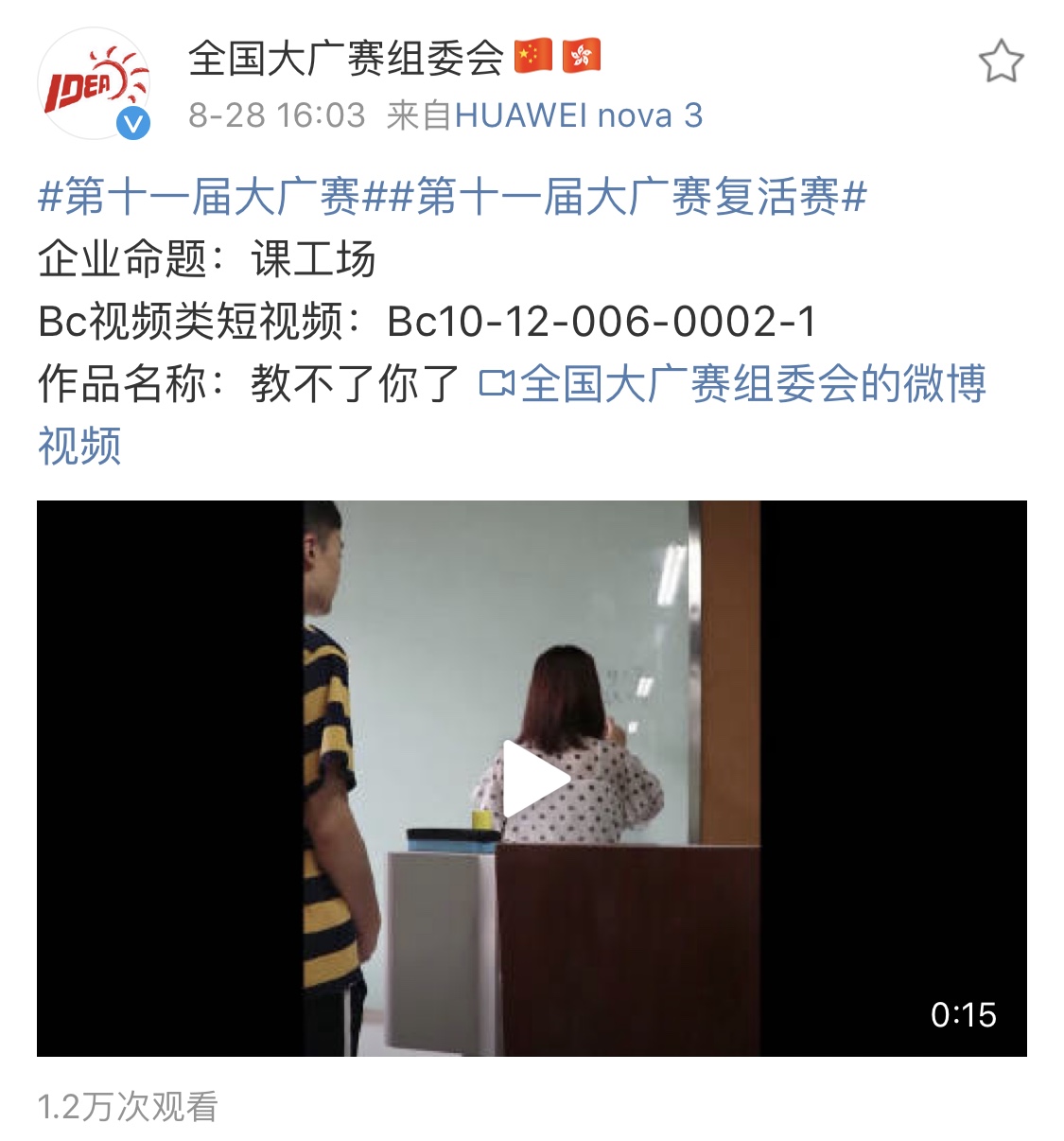1064x1141 pixels.
Task: Open 全国大广赛组委会 profile avatar
Action: tap(93, 85)
